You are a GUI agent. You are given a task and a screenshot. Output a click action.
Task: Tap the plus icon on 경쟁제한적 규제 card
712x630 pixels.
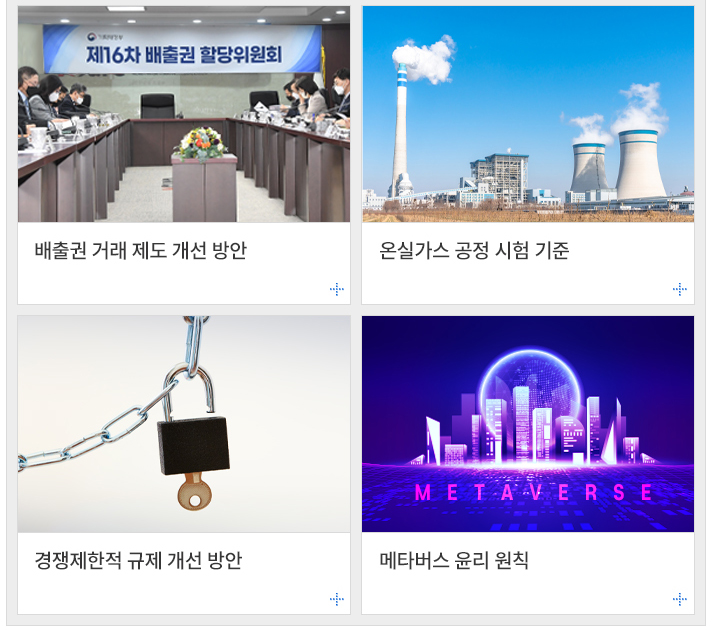click(337, 599)
